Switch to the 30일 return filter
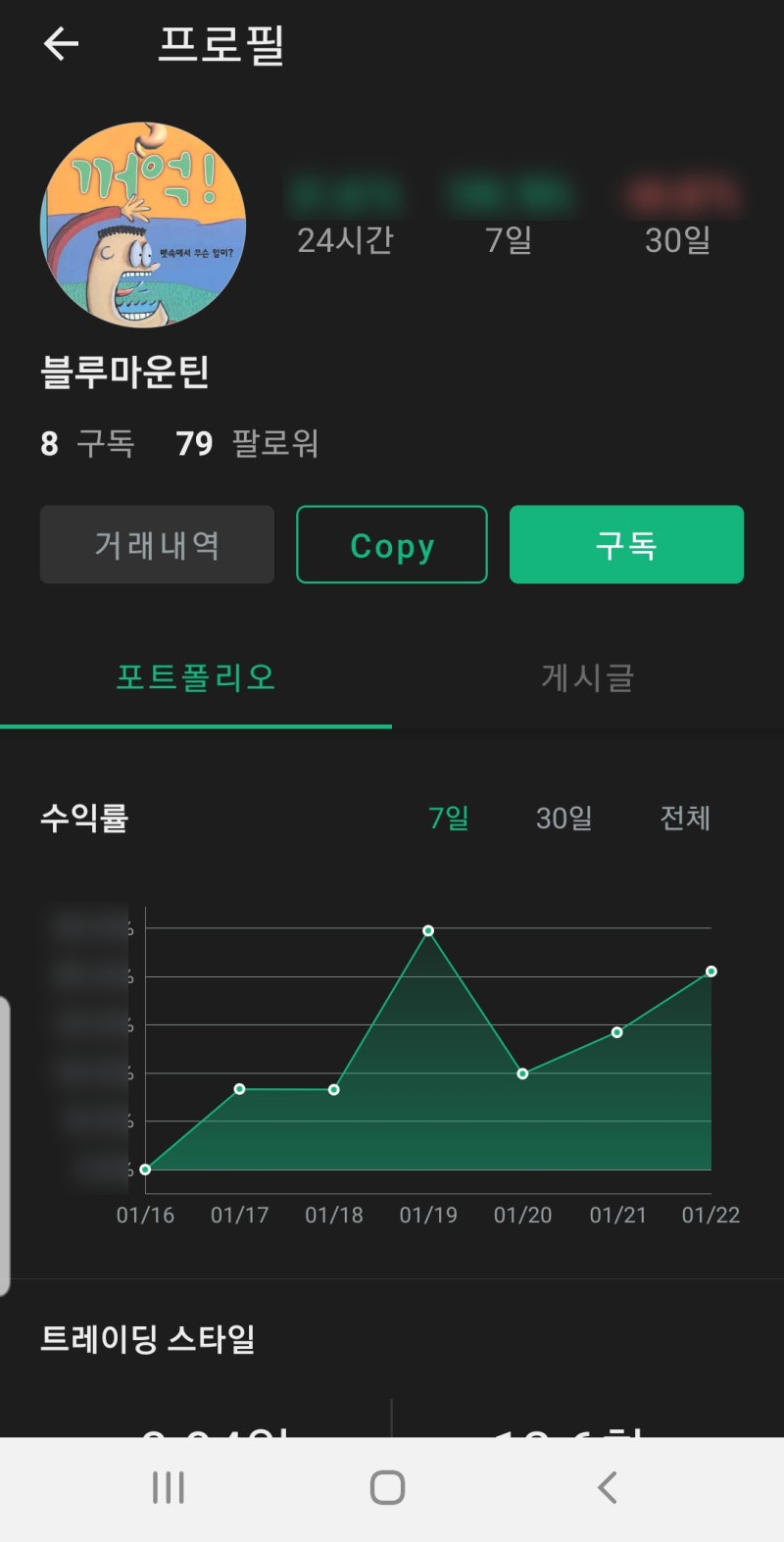This screenshot has width=784, height=1542. (563, 819)
